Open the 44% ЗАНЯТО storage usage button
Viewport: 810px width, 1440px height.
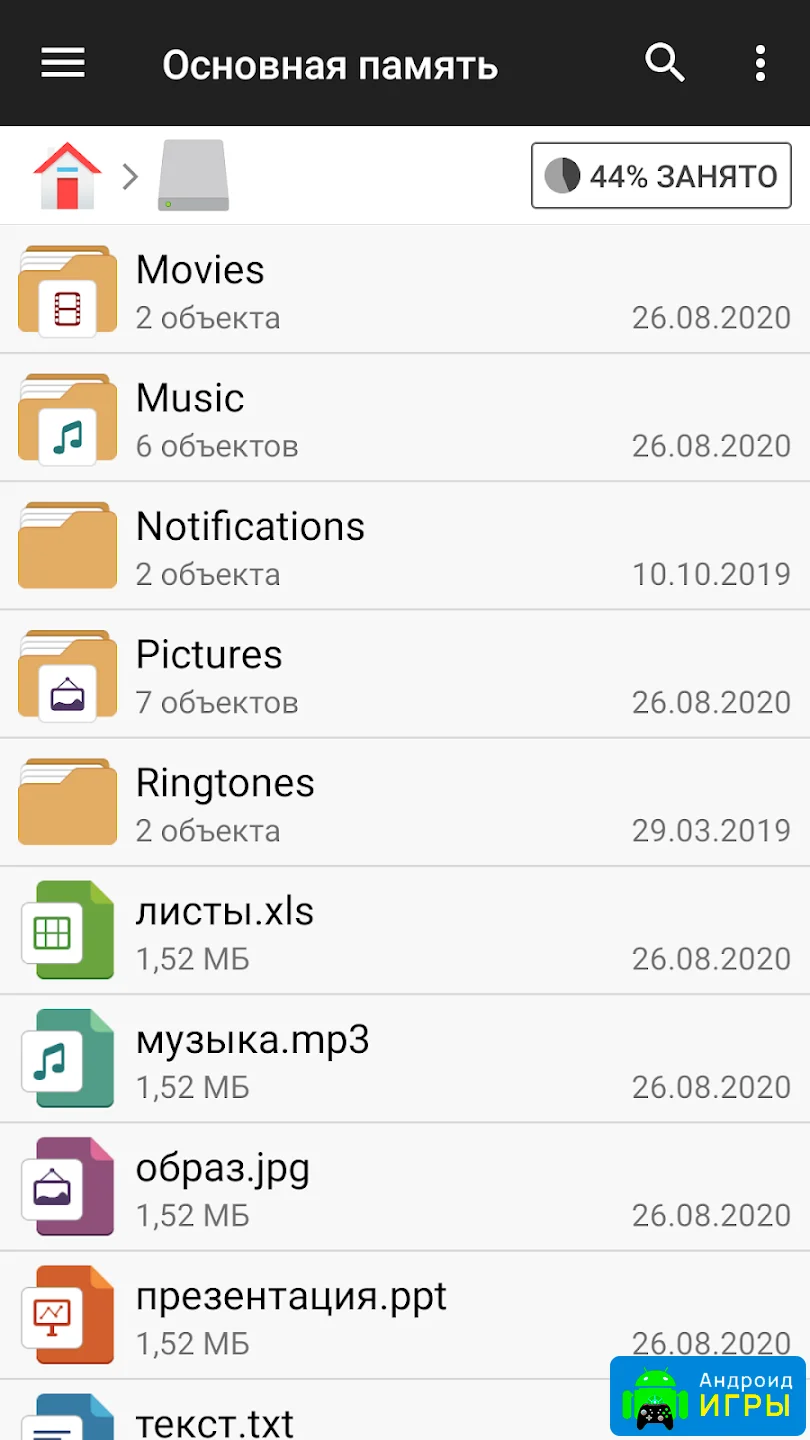[661, 176]
